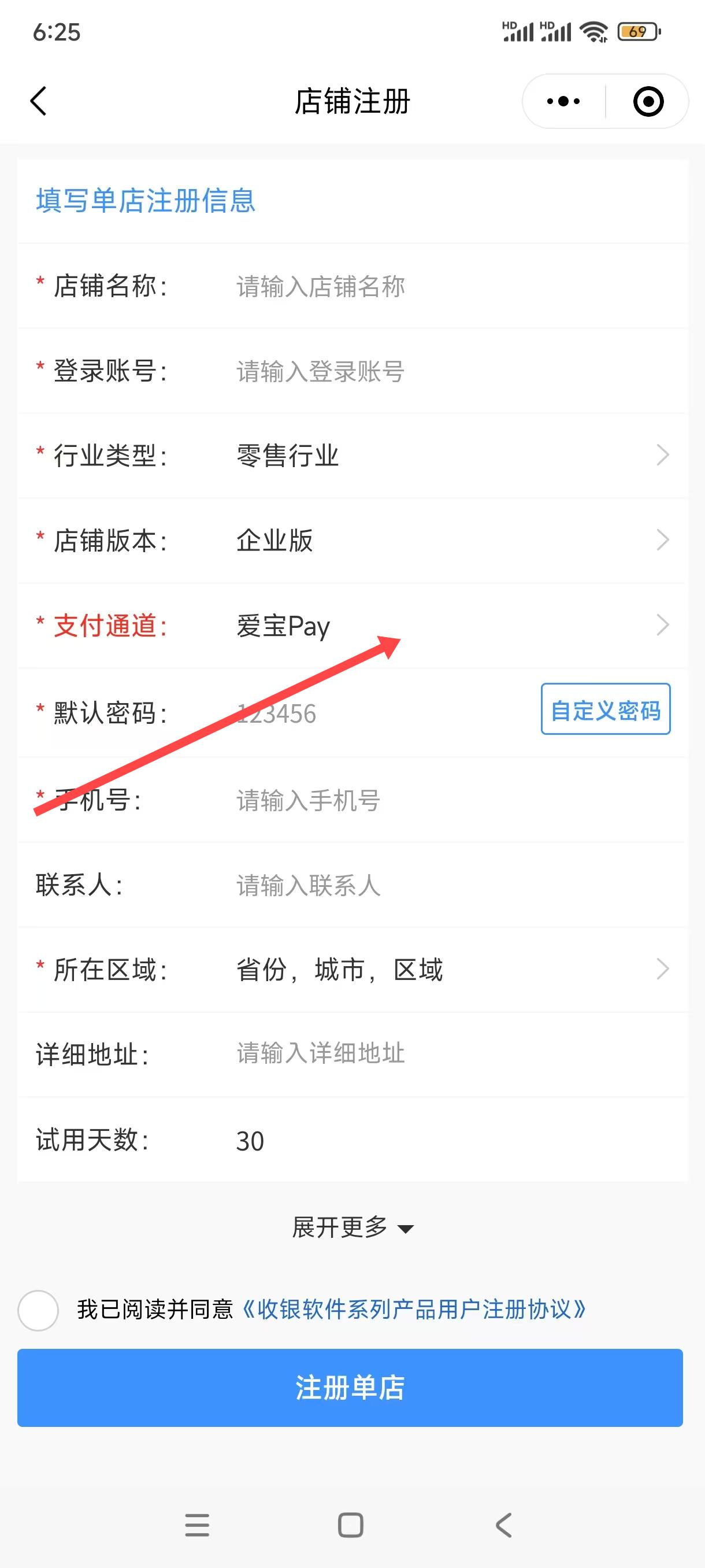Tap the 详细地址 input field

tap(453, 1053)
